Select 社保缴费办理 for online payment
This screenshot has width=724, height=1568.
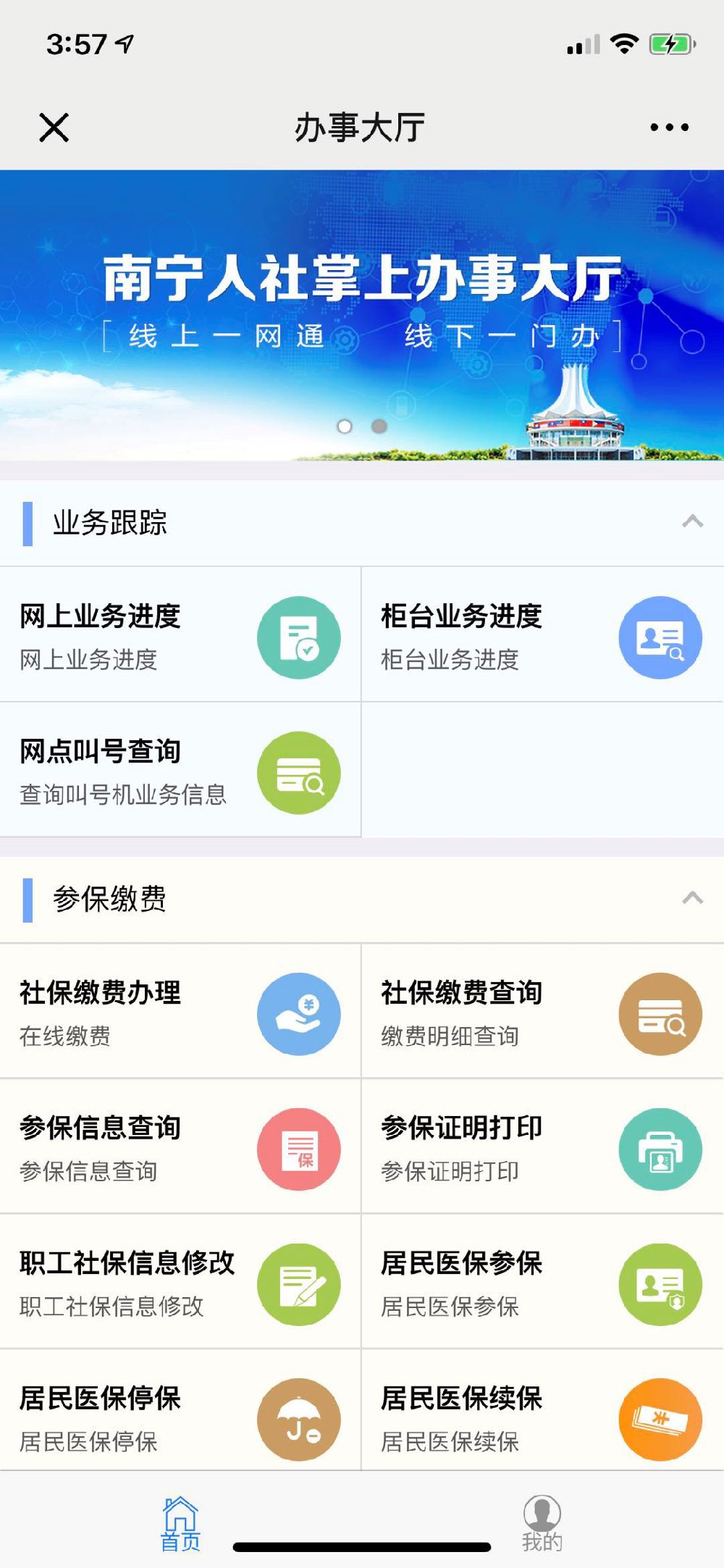[x=180, y=1012]
